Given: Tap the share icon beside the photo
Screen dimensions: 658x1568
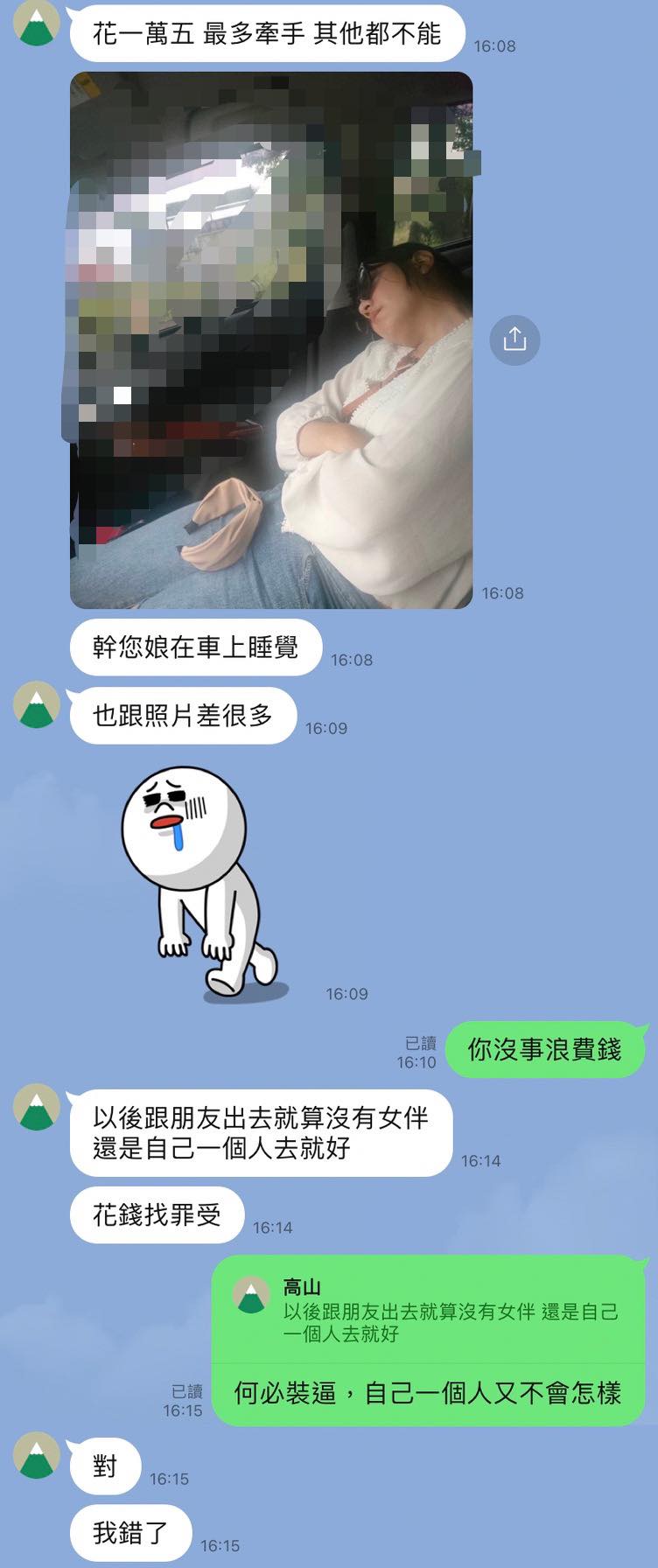Looking at the screenshot, I should pos(514,339).
